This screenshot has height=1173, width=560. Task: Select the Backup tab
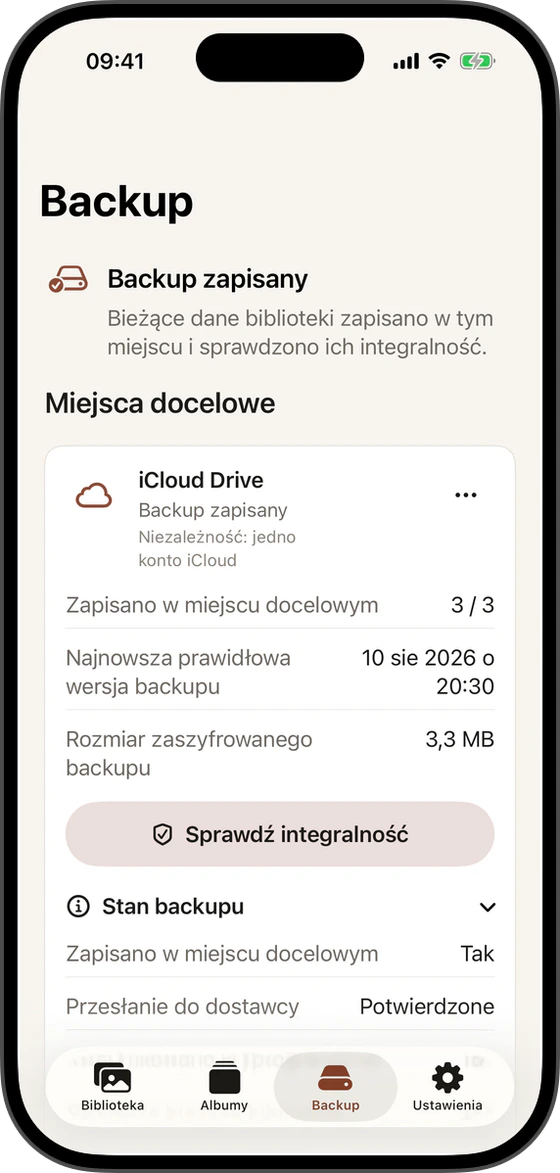(336, 1087)
